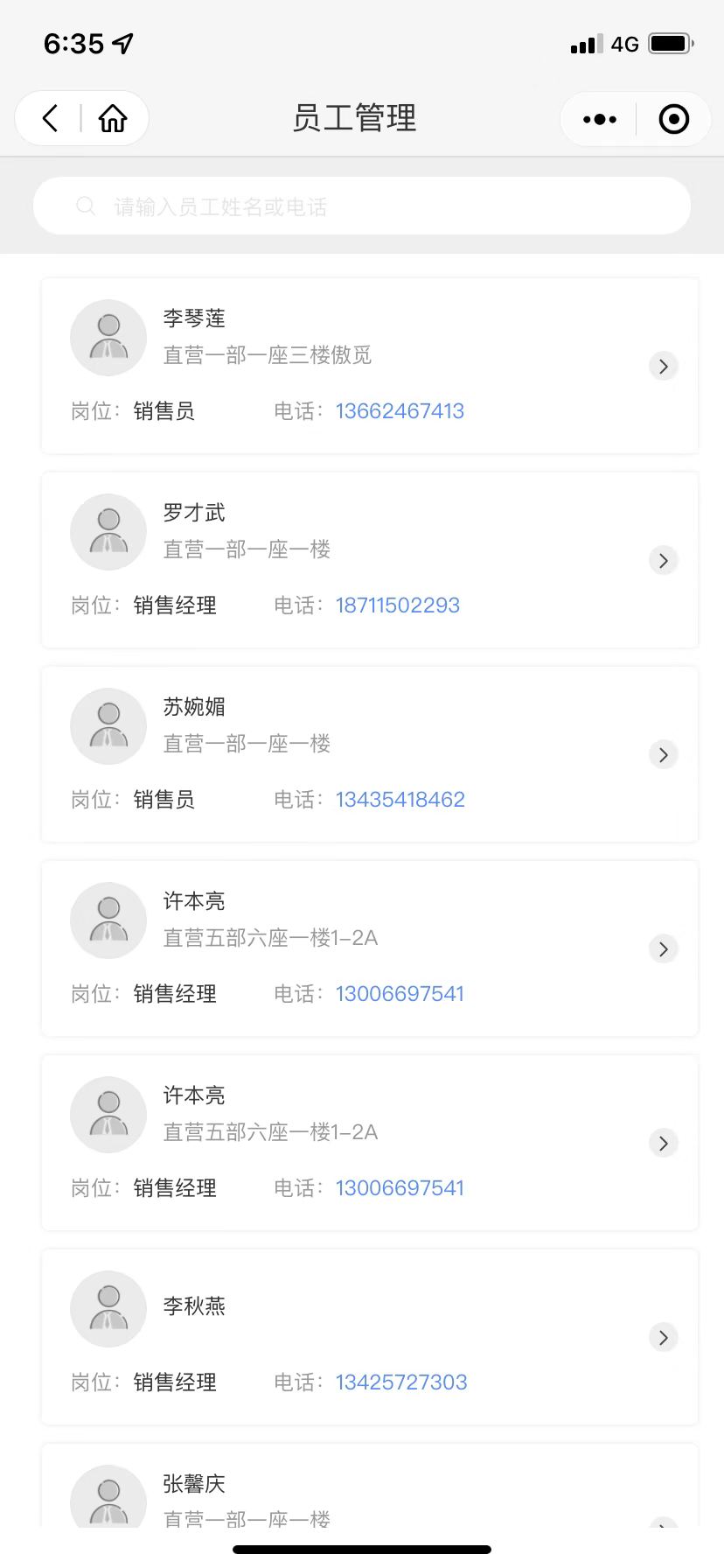This screenshot has height=1568, width=724.
Task: View details of 苏婉媚
Action: pyautogui.click(x=370, y=754)
